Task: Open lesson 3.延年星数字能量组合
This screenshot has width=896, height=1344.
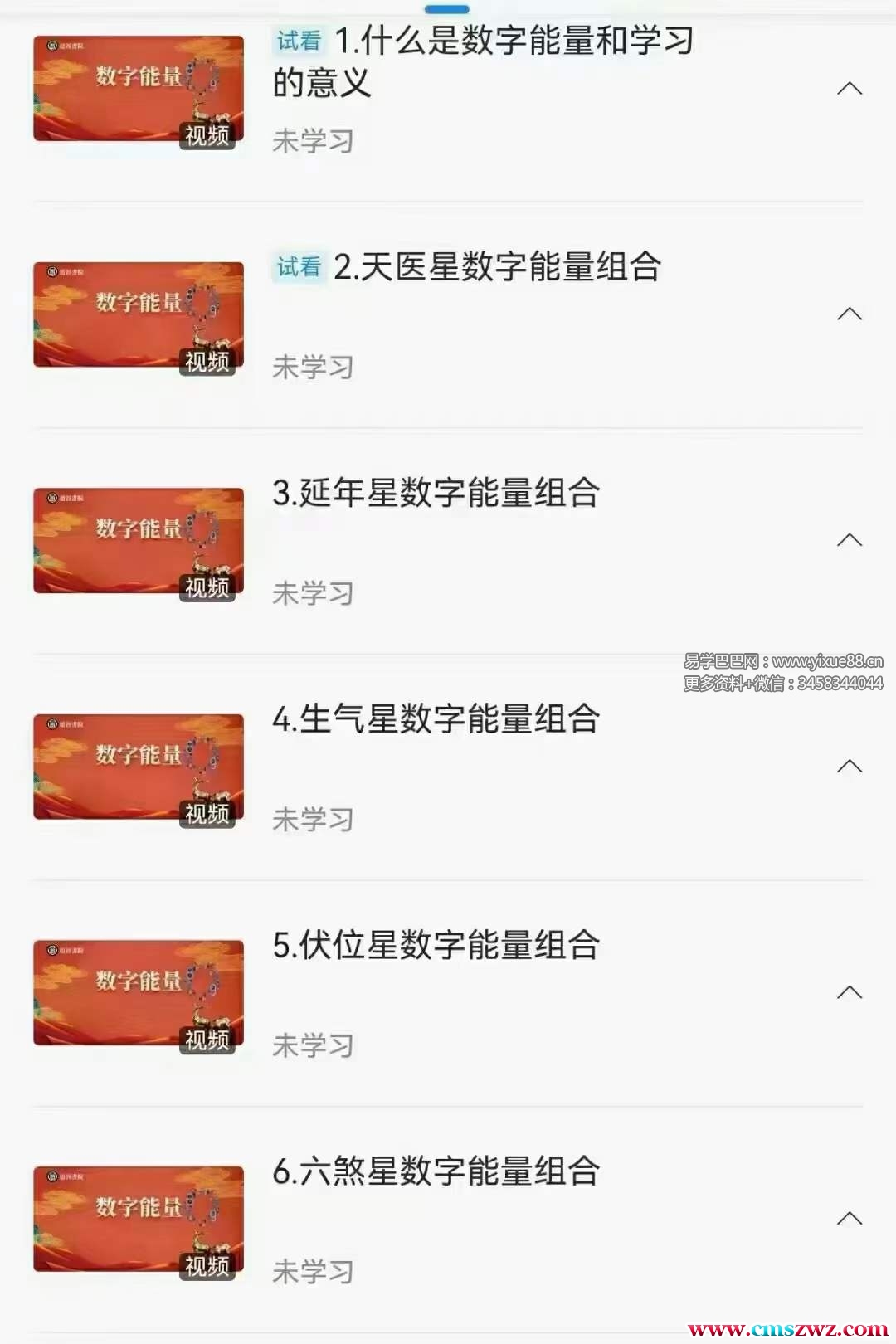Action: (436, 493)
